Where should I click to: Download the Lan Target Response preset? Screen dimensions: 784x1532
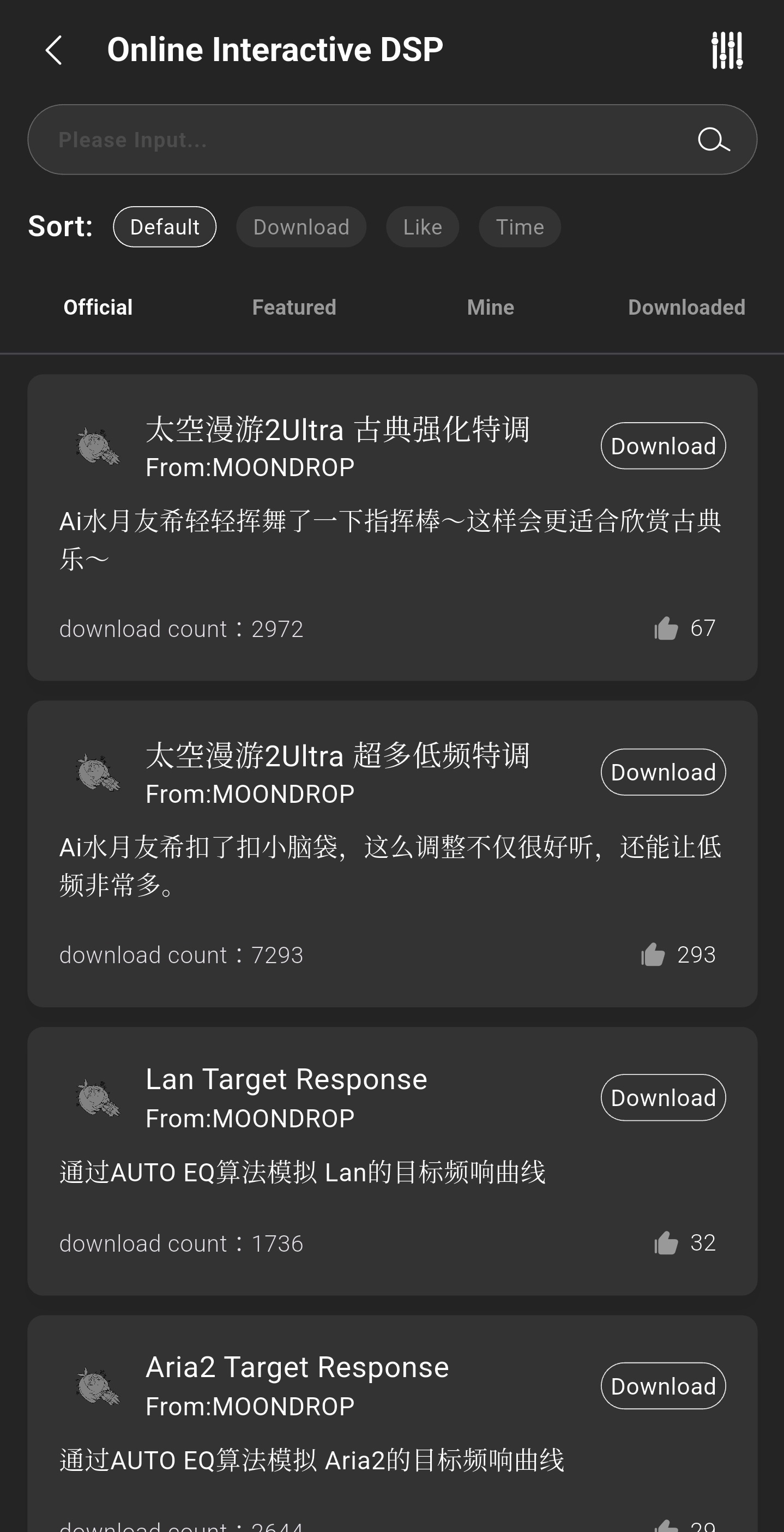pyautogui.click(x=663, y=1098)
